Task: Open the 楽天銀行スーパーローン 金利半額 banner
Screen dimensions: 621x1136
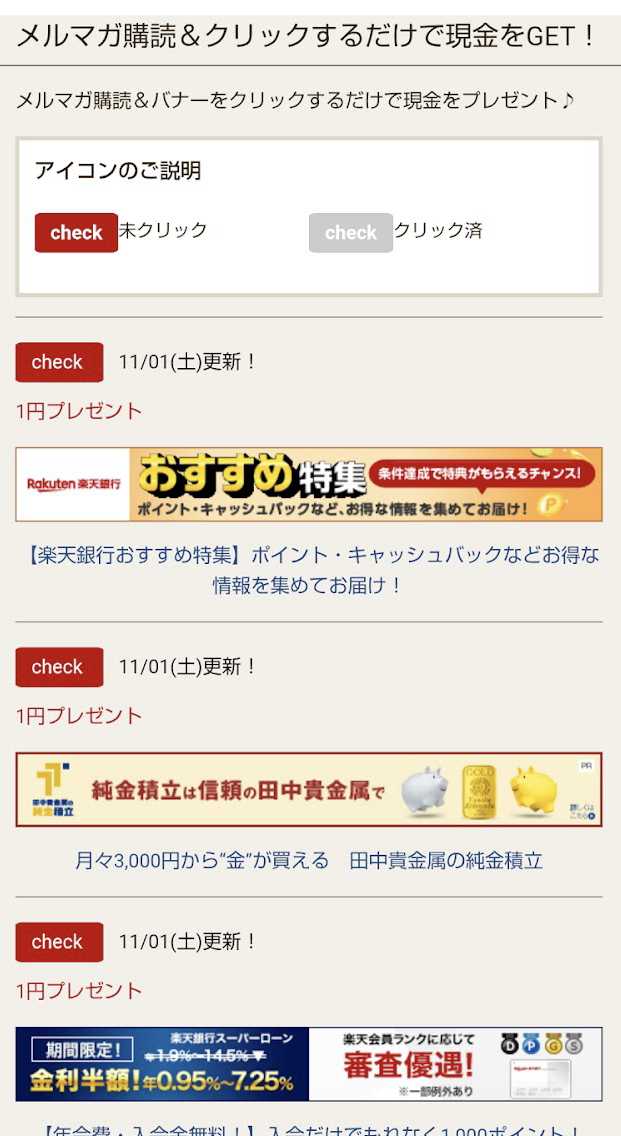Action: click(x=309, y=1064)
